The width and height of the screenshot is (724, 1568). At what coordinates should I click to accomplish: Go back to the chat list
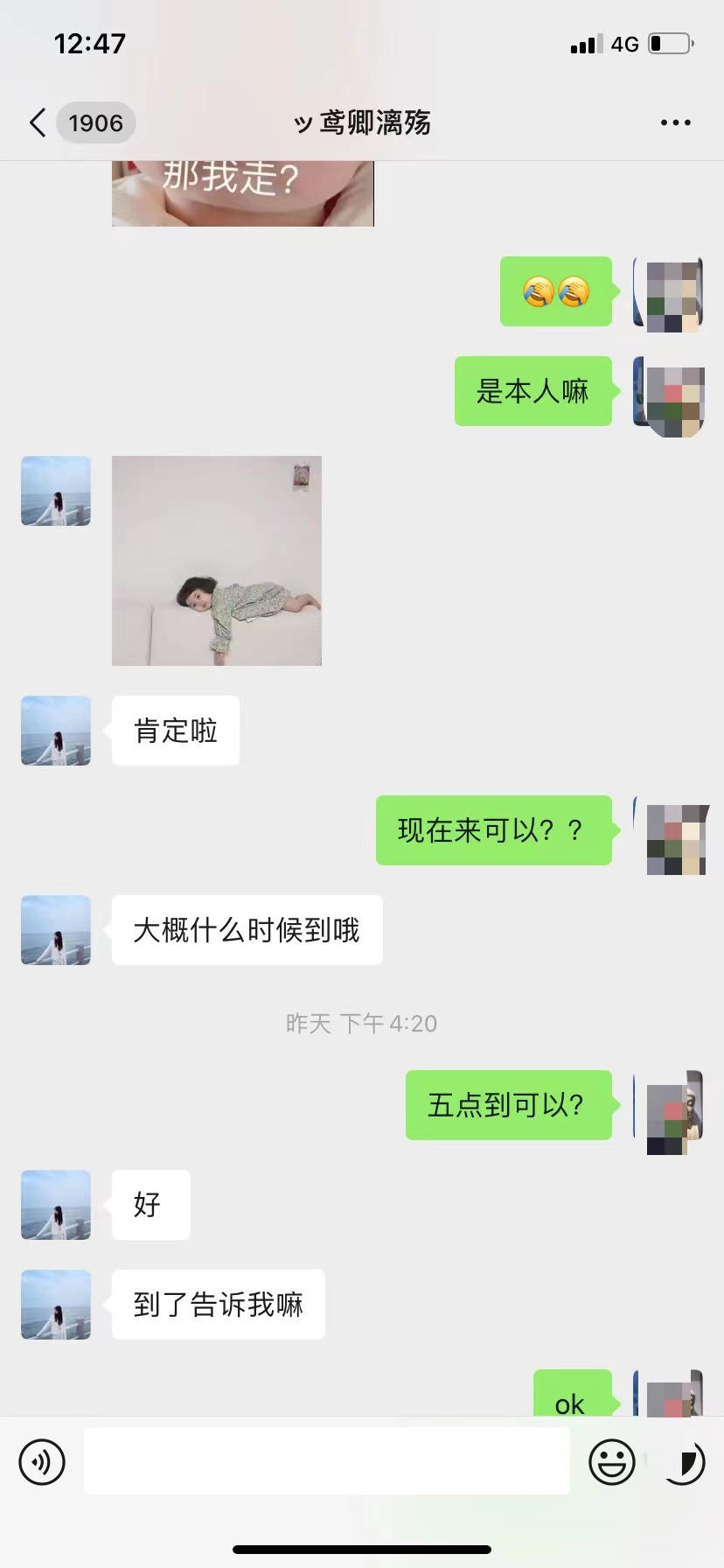[x=38, y=123]
